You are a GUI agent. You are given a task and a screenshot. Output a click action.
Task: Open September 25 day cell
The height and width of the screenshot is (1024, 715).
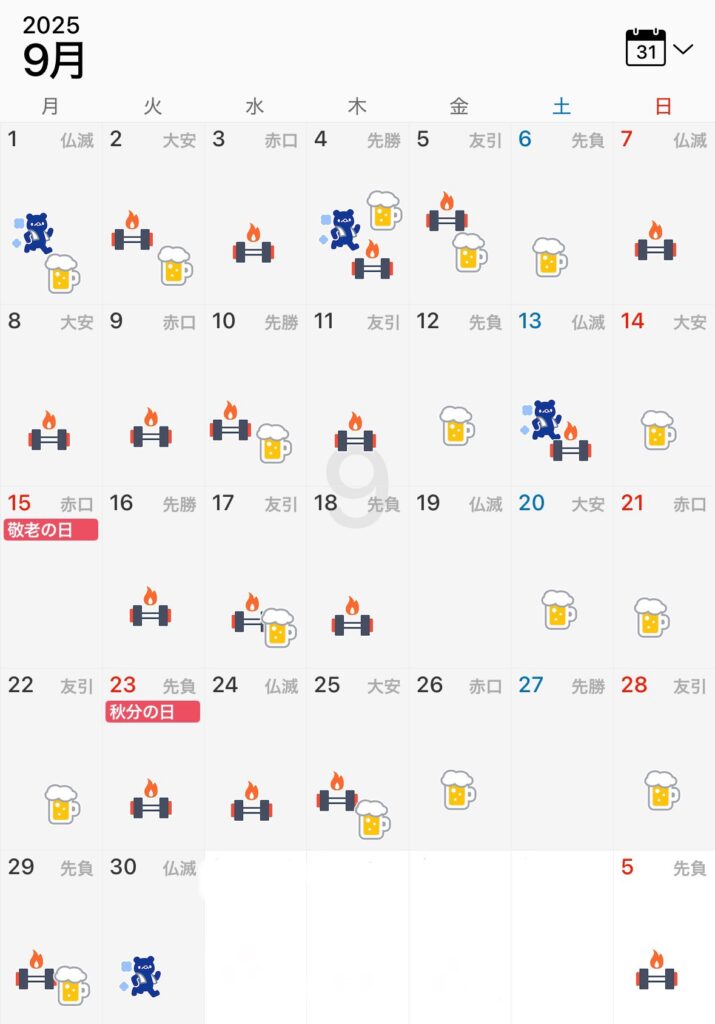tap(357, 760)
